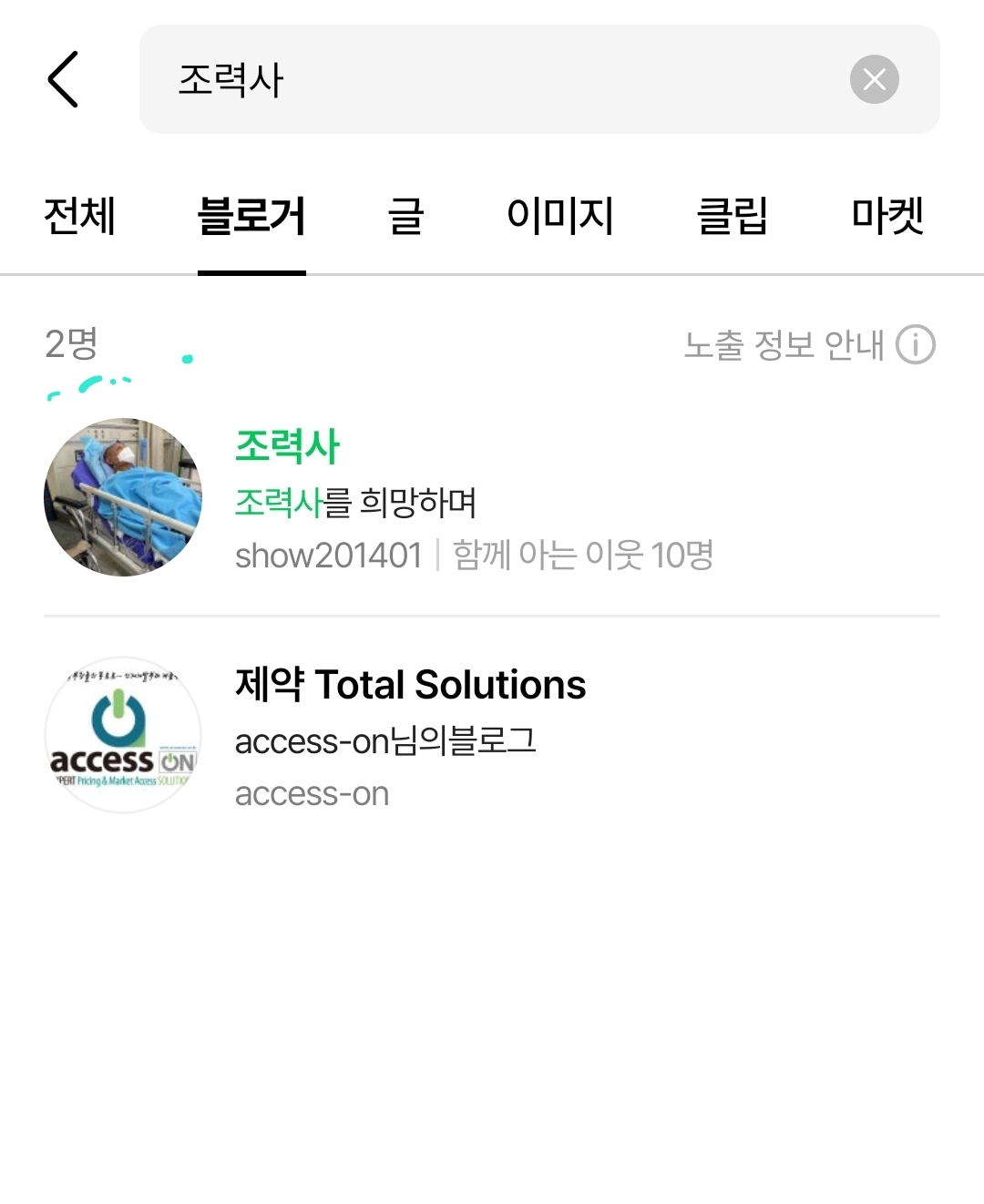The width and height of the screenshot is (984, 1204).
Task: Tap the 노출 정보 안내 info icon
Action: [916, 344]
